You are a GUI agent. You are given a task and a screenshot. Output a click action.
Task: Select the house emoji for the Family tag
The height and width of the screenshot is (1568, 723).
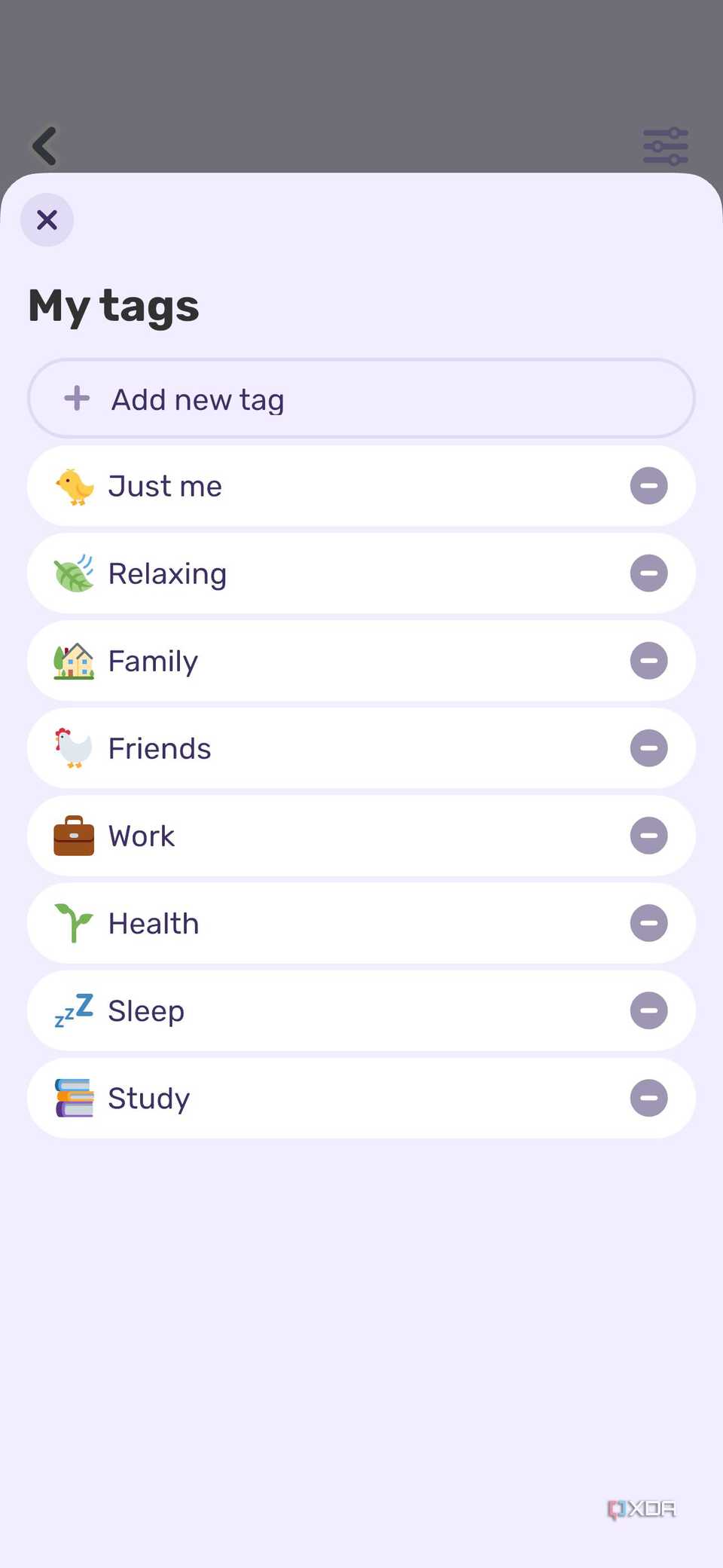coord(73,661)
